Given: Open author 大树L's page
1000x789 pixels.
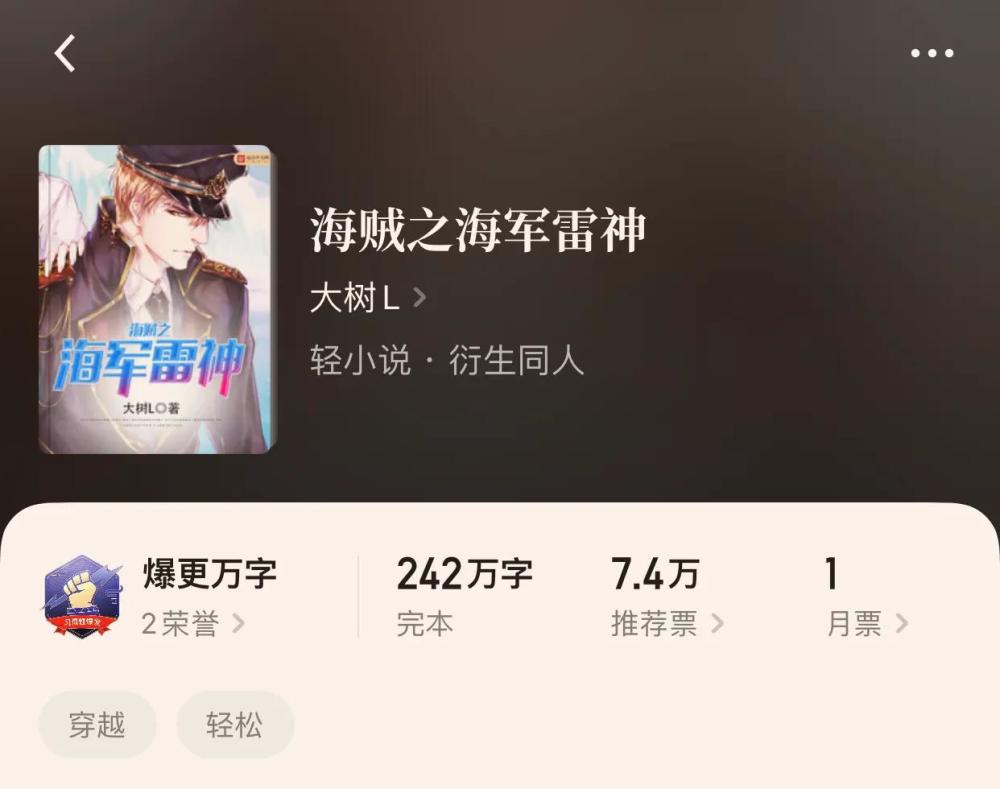Looking at the screenshot, I should tap(367, 298).
